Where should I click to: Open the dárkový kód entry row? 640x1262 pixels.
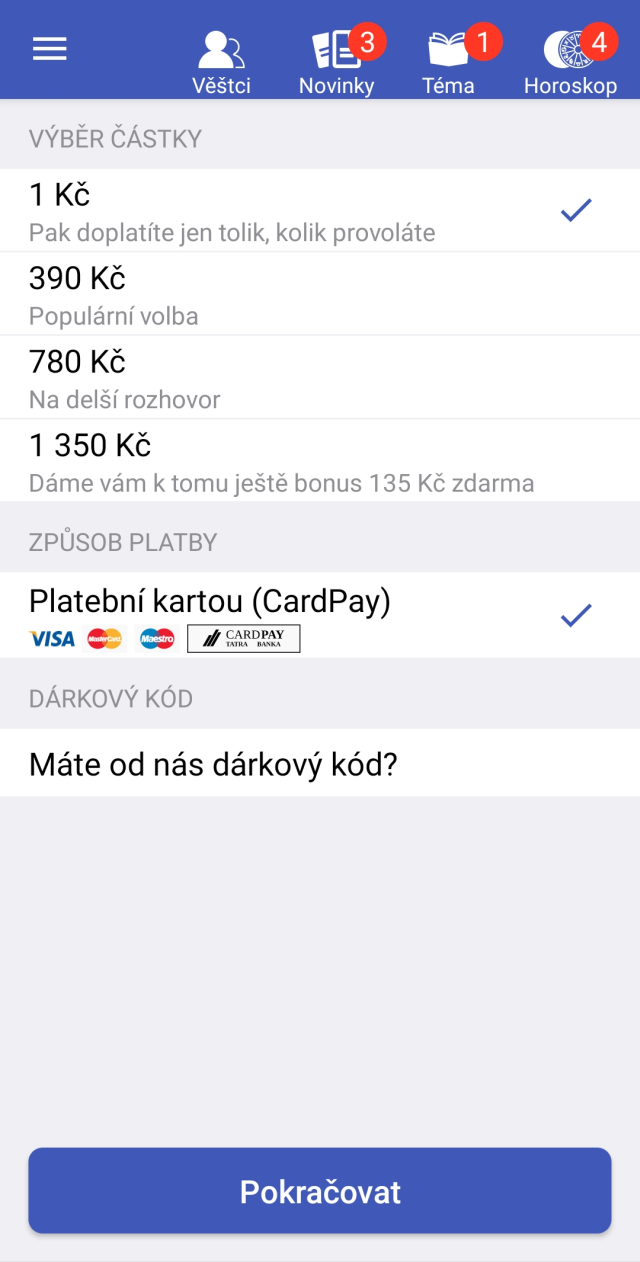(320, 765)
